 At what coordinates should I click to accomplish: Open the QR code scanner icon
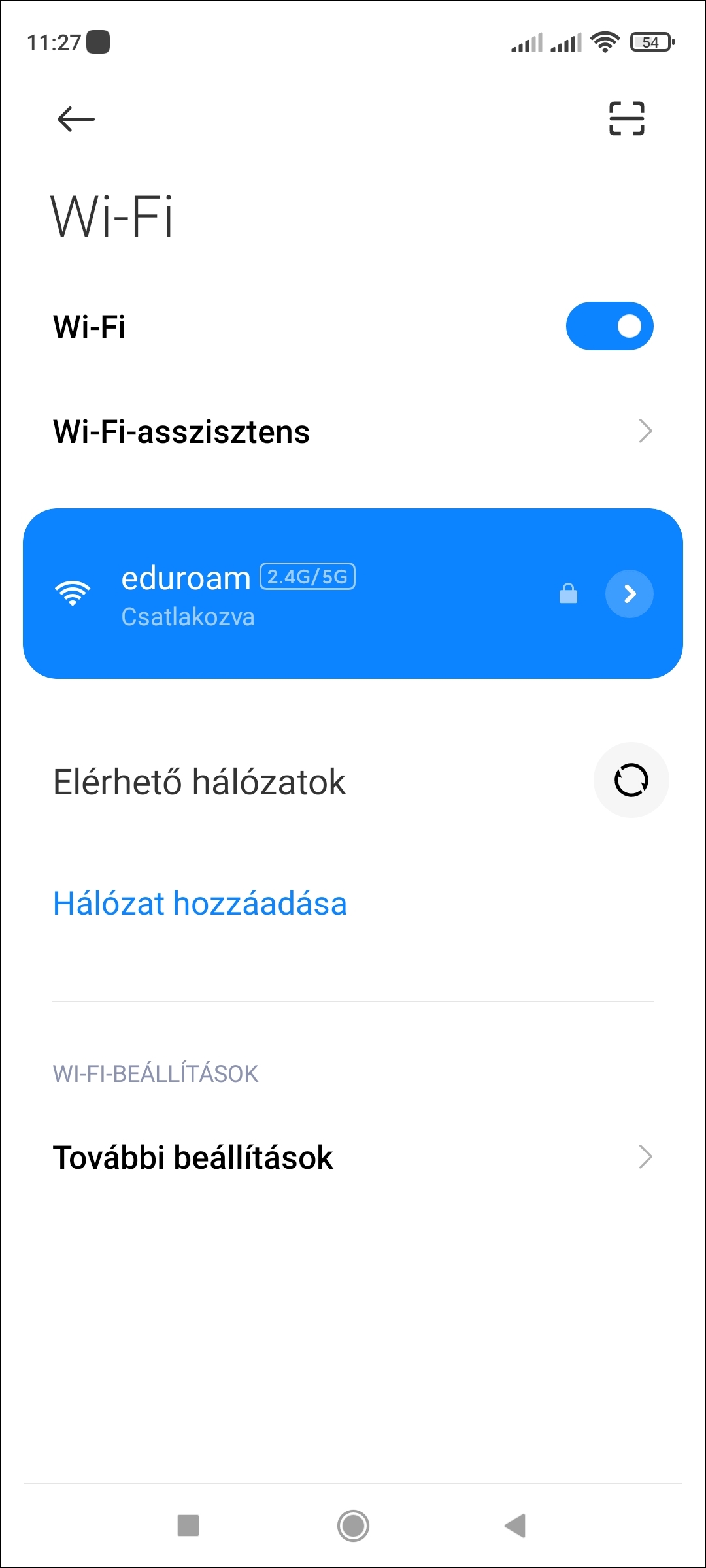point(626,119)
